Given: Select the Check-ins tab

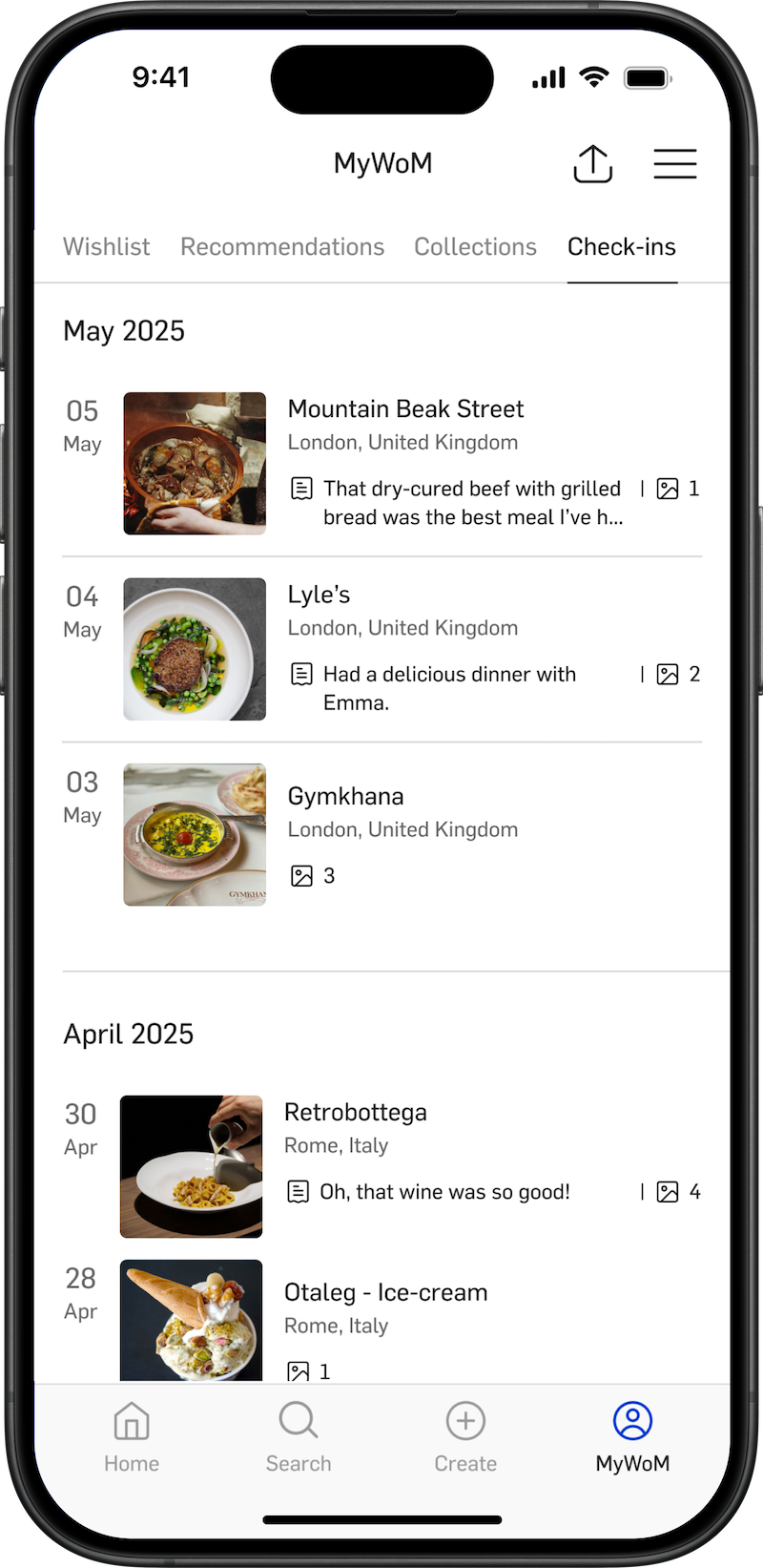Looking at the screenshot, I should tap(622, 247).
